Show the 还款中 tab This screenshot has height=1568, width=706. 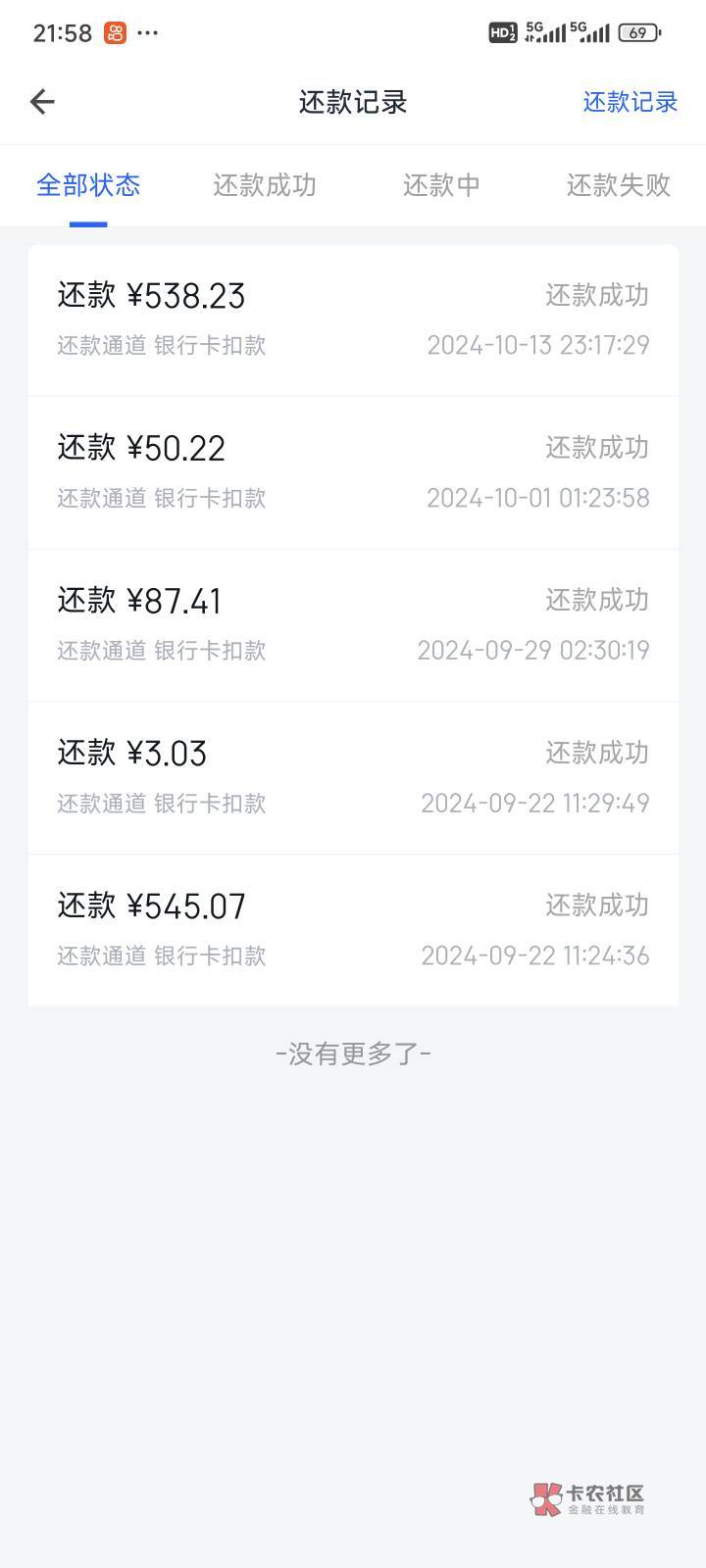441,185
